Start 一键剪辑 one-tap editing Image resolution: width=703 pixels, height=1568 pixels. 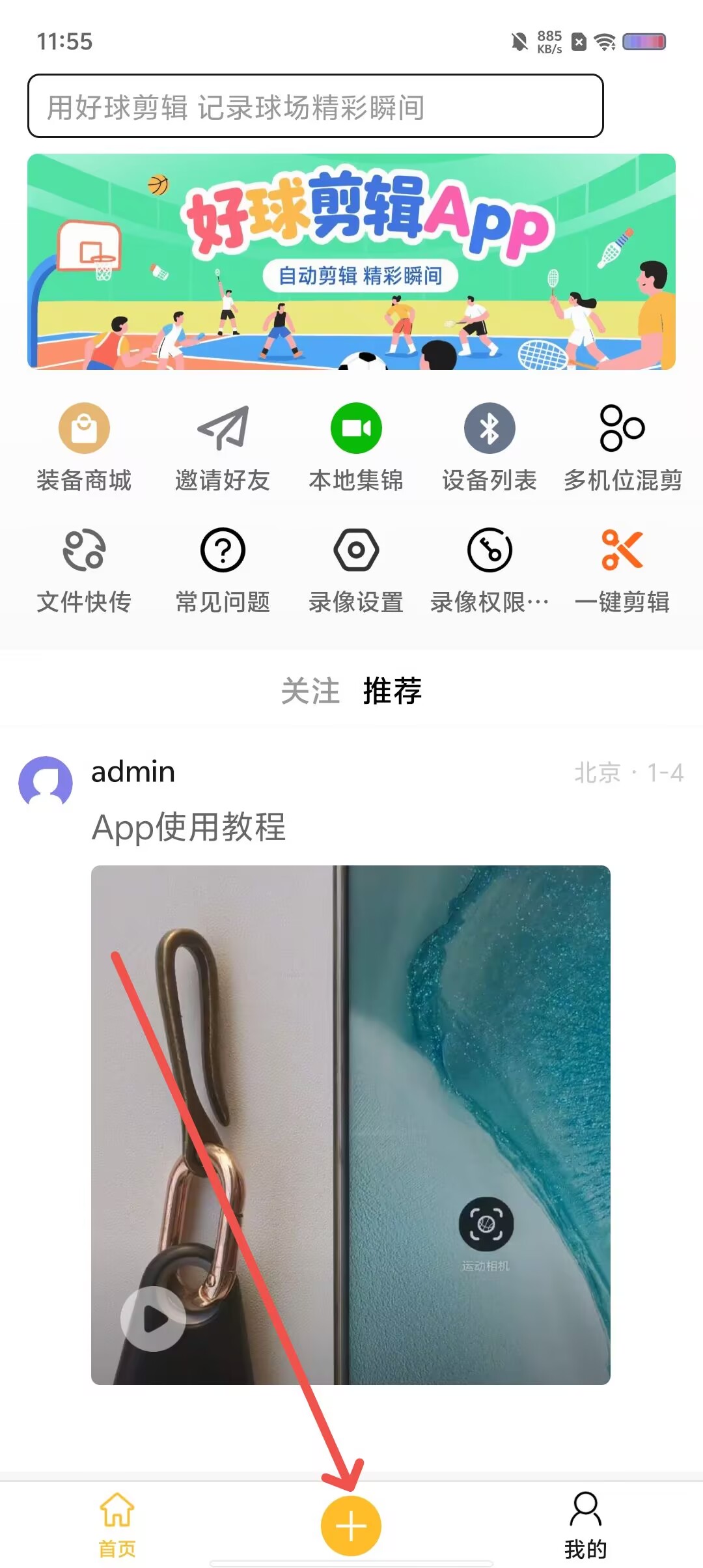coord(622,568)
